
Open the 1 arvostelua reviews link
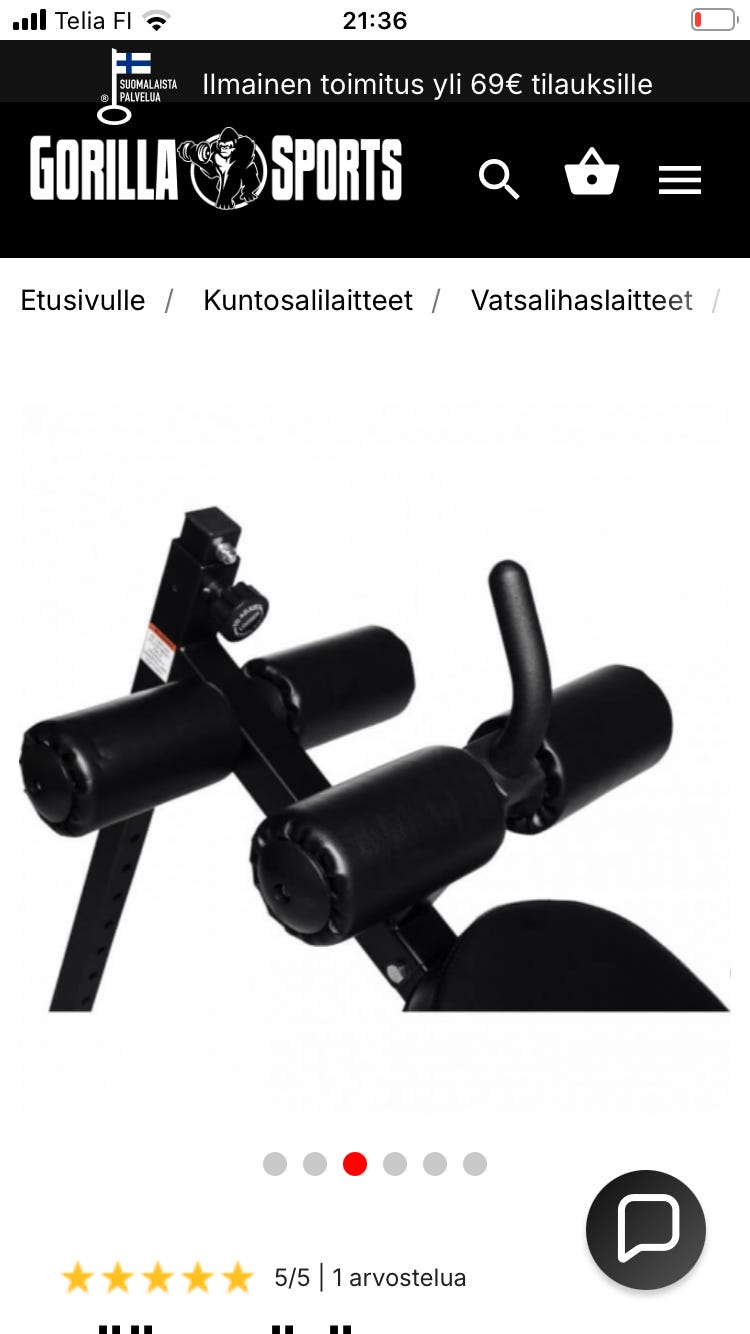tap(398, 1278)
